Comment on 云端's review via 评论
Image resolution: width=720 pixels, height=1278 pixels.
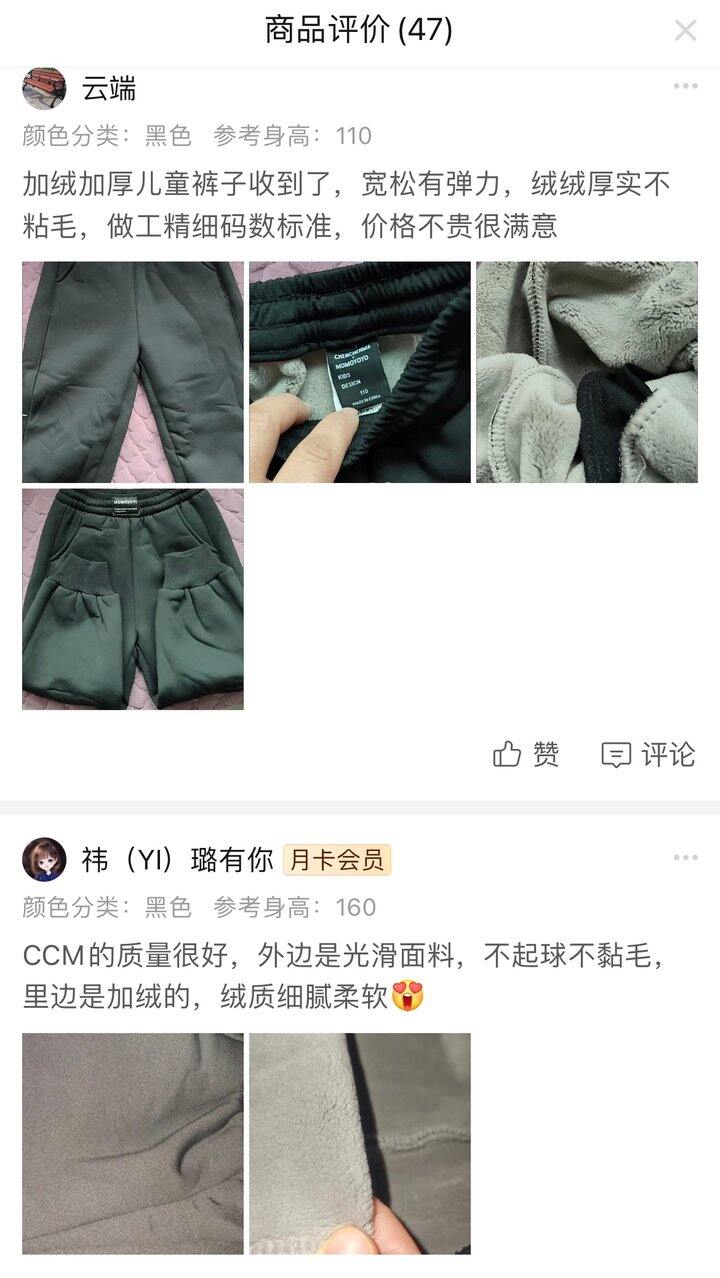click(x=648, y=754)
